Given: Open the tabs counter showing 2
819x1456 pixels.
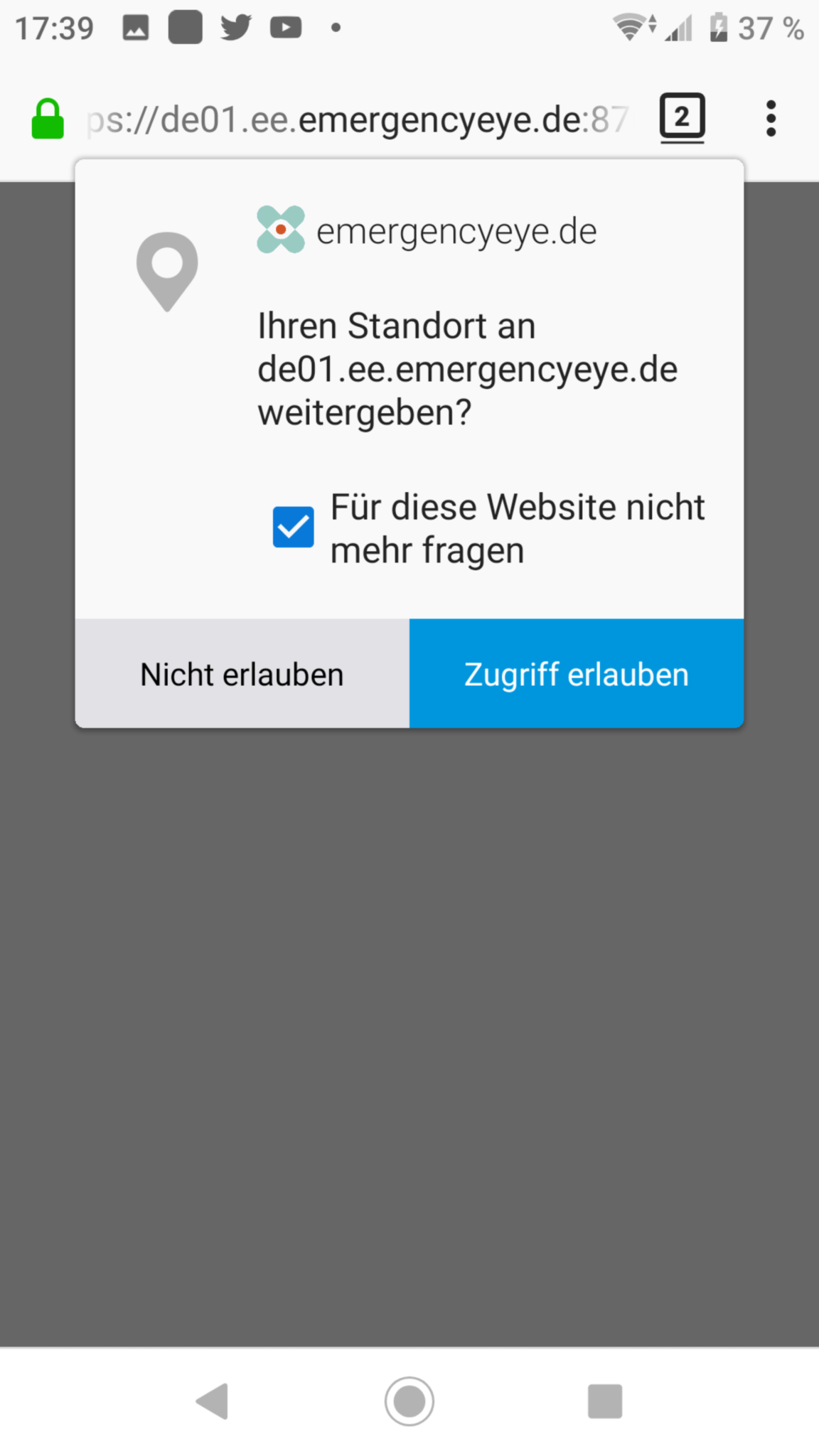Looking at the screenshot, I should tap(682, 117).
